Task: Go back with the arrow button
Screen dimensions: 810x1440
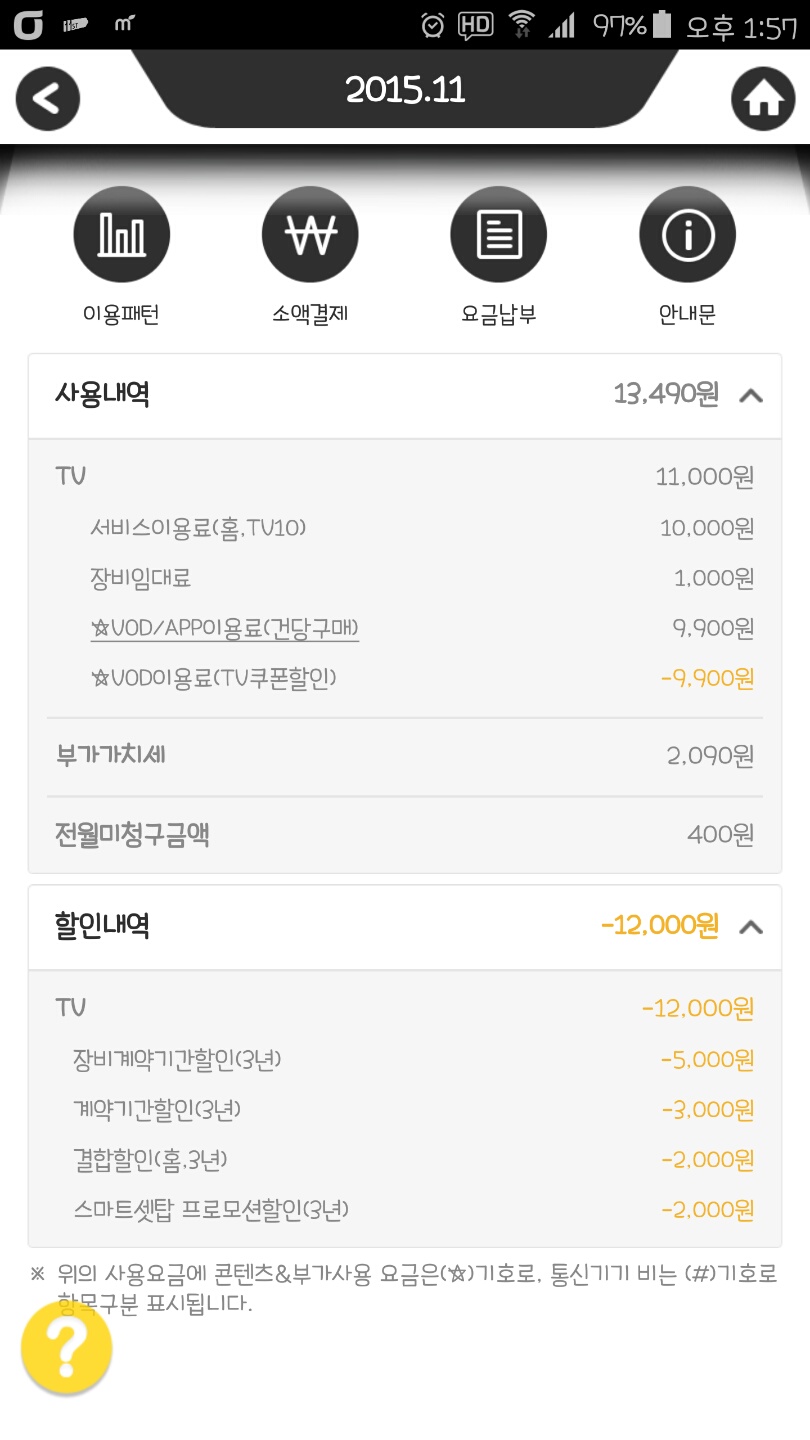Action: 47,98
